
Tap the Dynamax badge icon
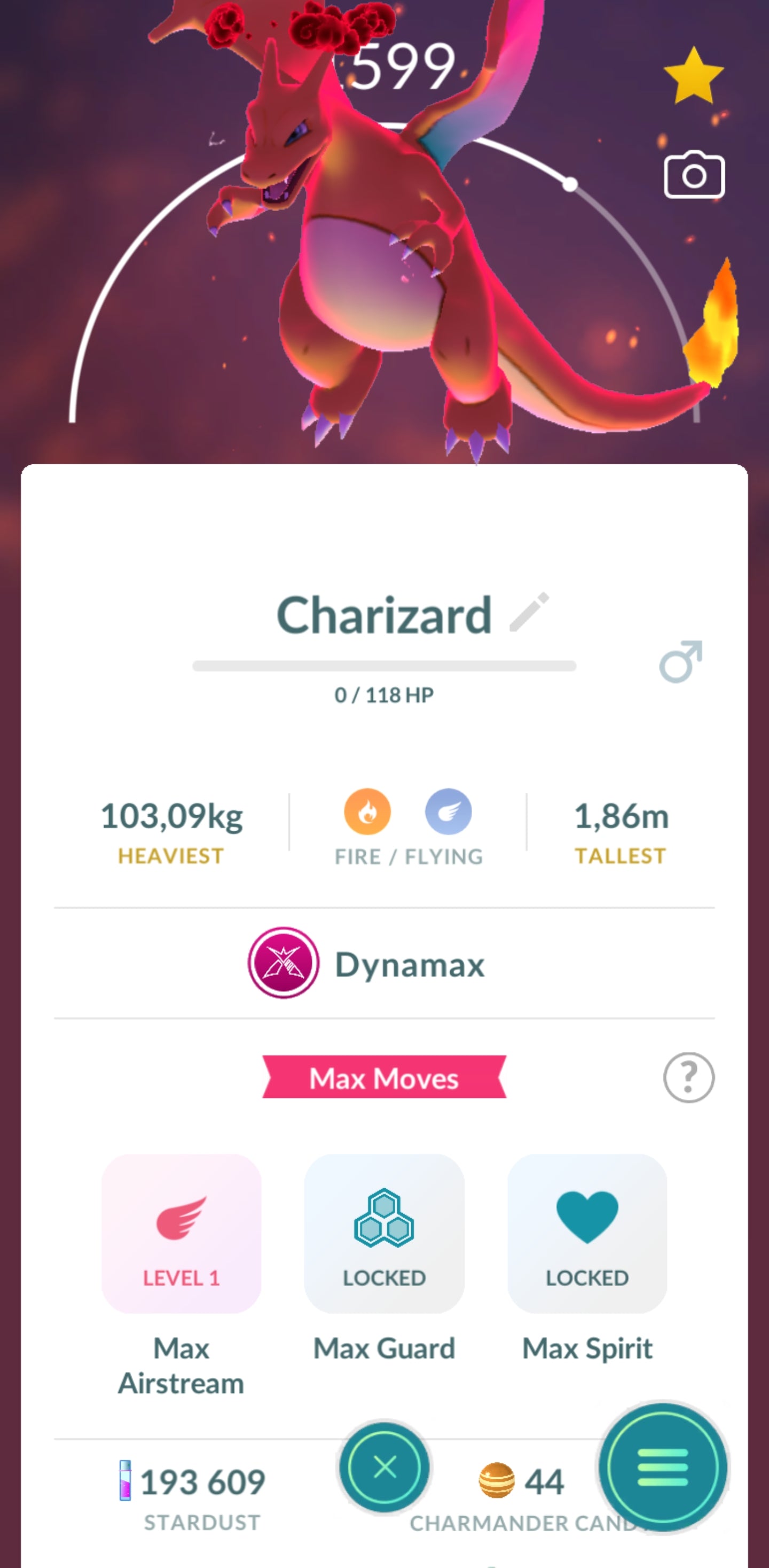pos(284,963)
